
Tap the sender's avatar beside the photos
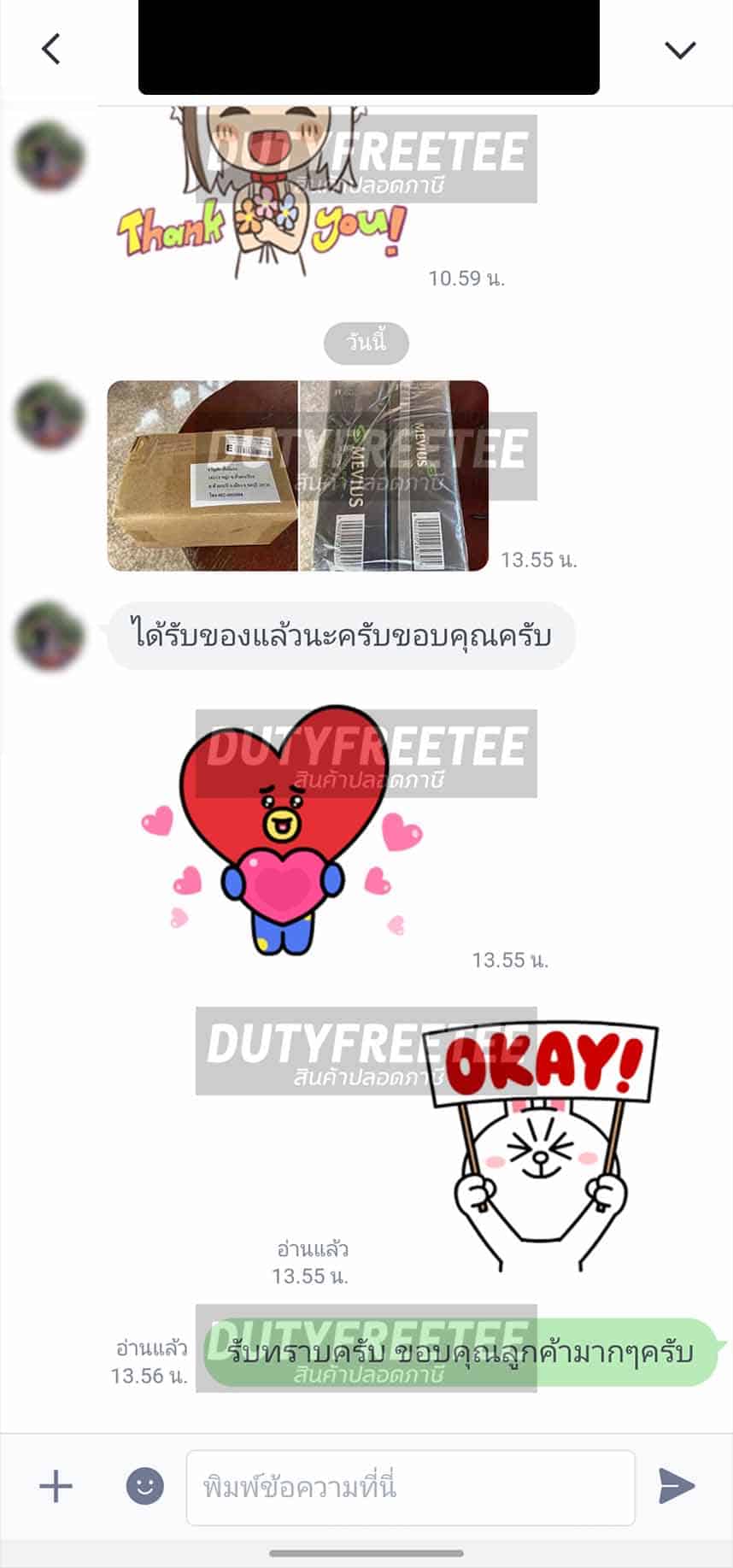tap(50, 414)
